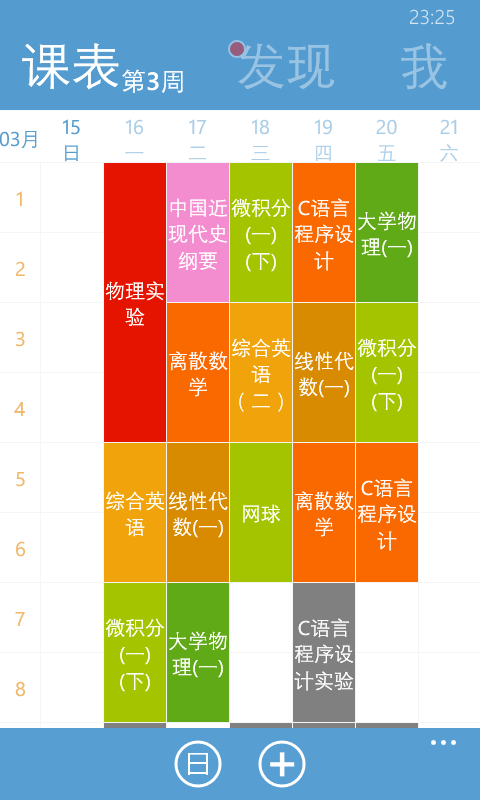Open Thursday's C语言程序设计 morning class

tap(324, 233)
